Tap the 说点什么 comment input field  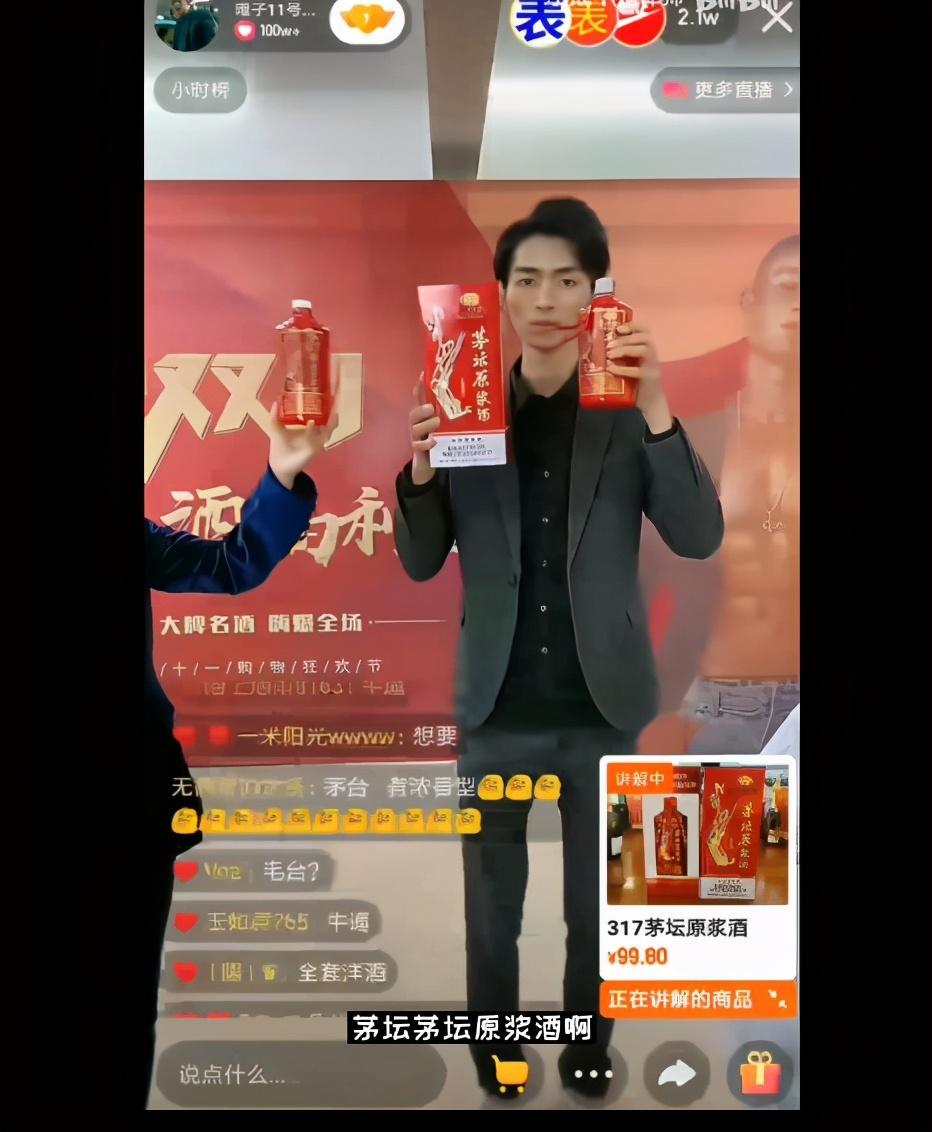300,1075
